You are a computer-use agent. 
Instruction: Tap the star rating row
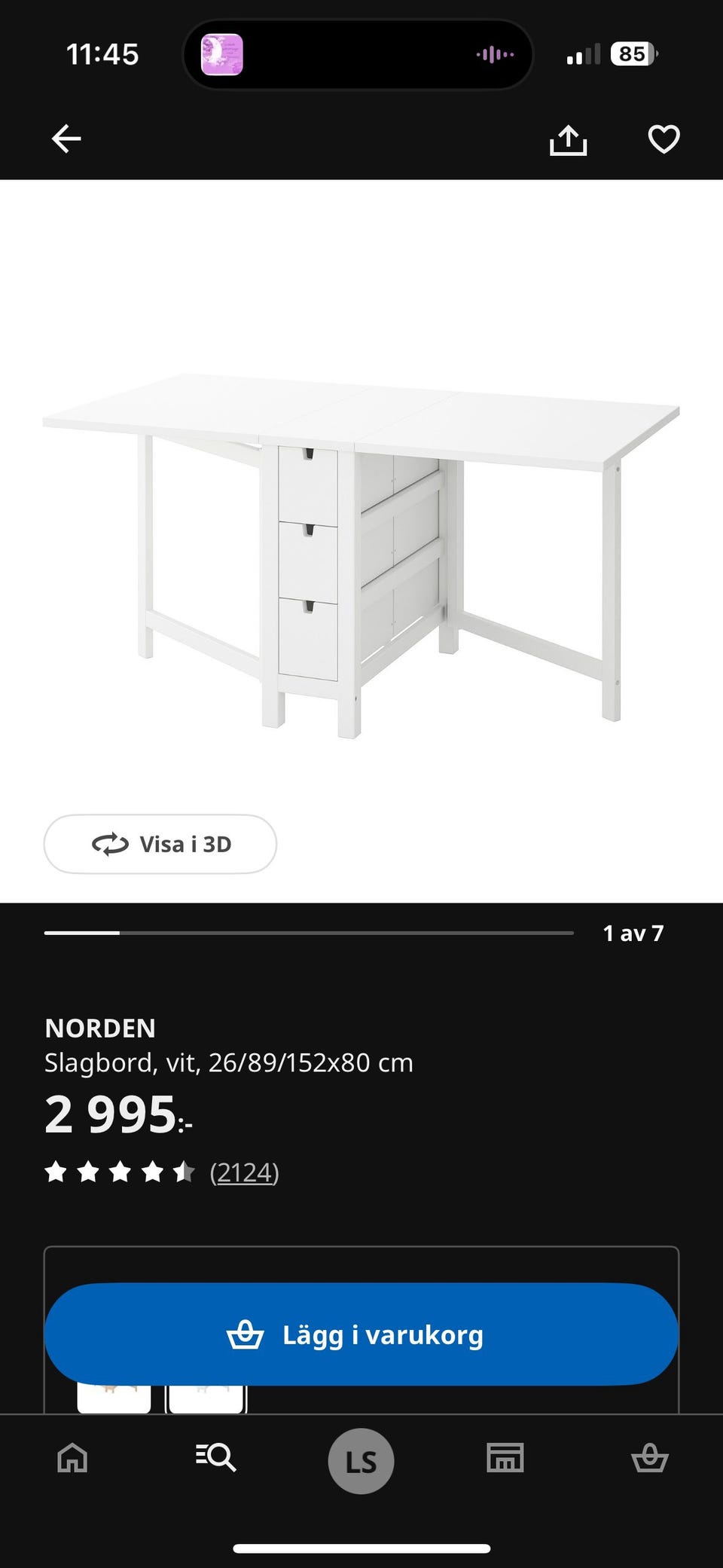tap(120, 1172)
